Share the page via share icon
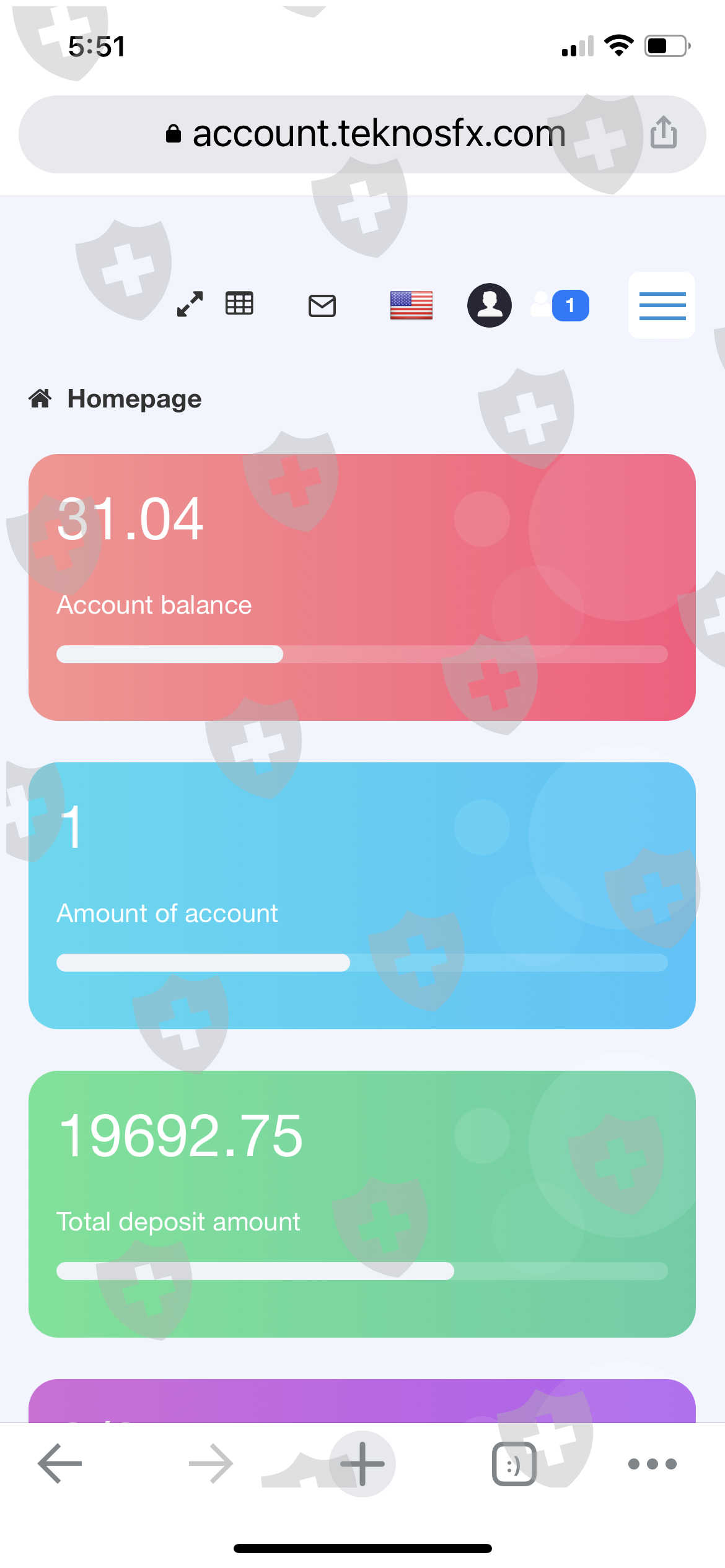The width and height of the screenshot is (725, 1568). pos(663,133)
